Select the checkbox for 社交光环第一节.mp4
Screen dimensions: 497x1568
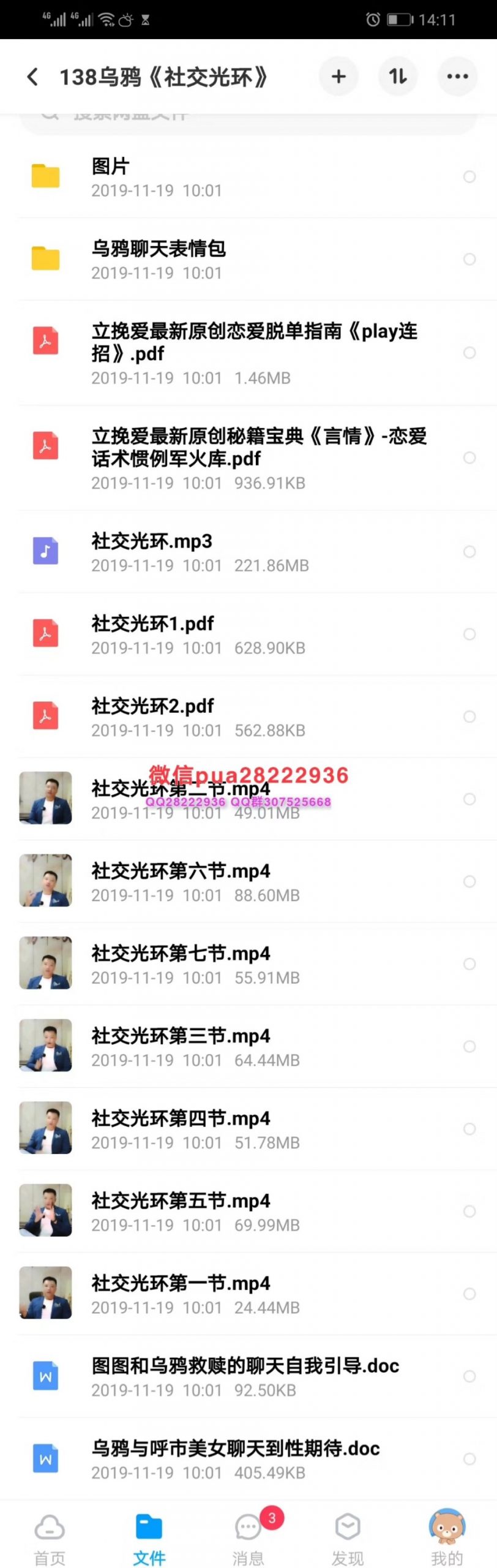[469, 1294]
